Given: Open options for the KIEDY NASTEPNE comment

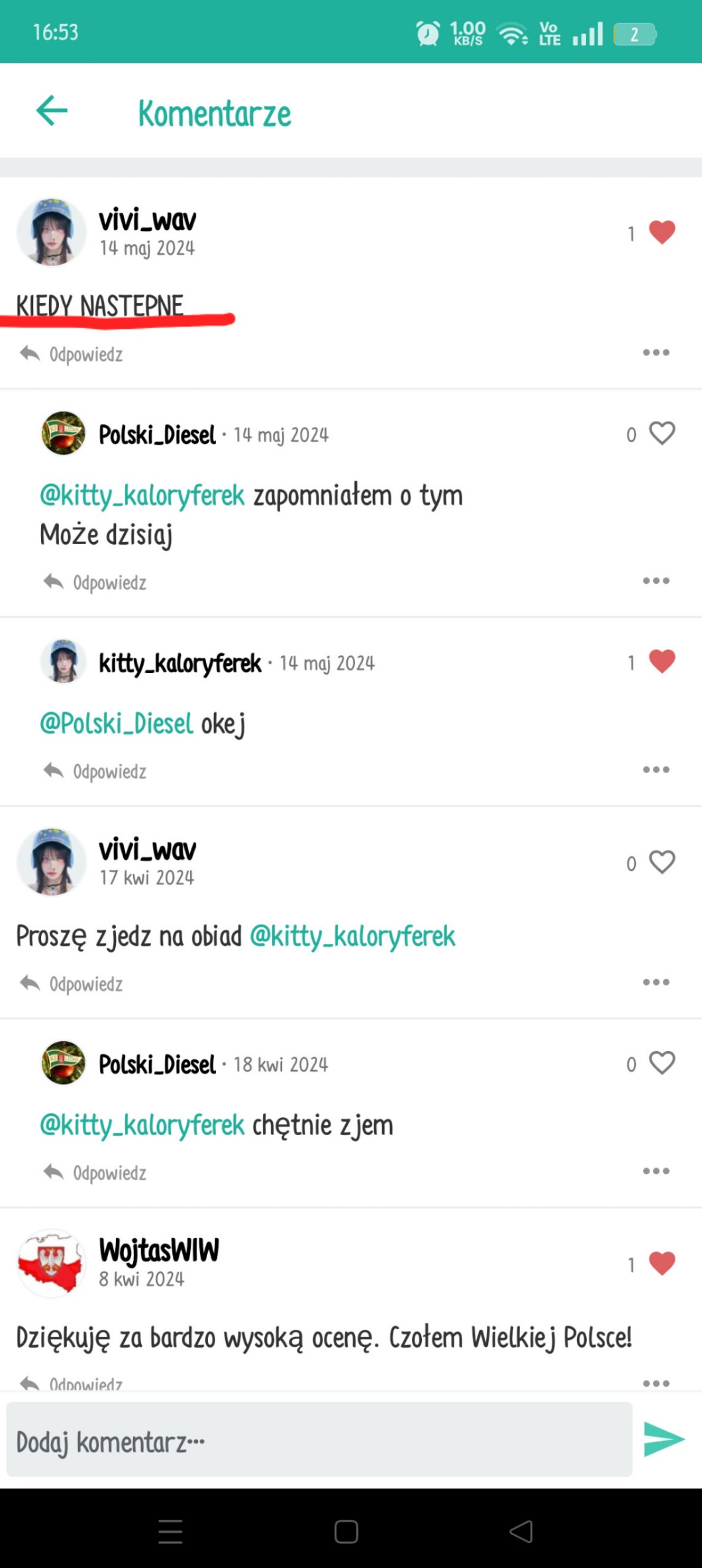Looking at the screenshot, I should click(656, 353).
